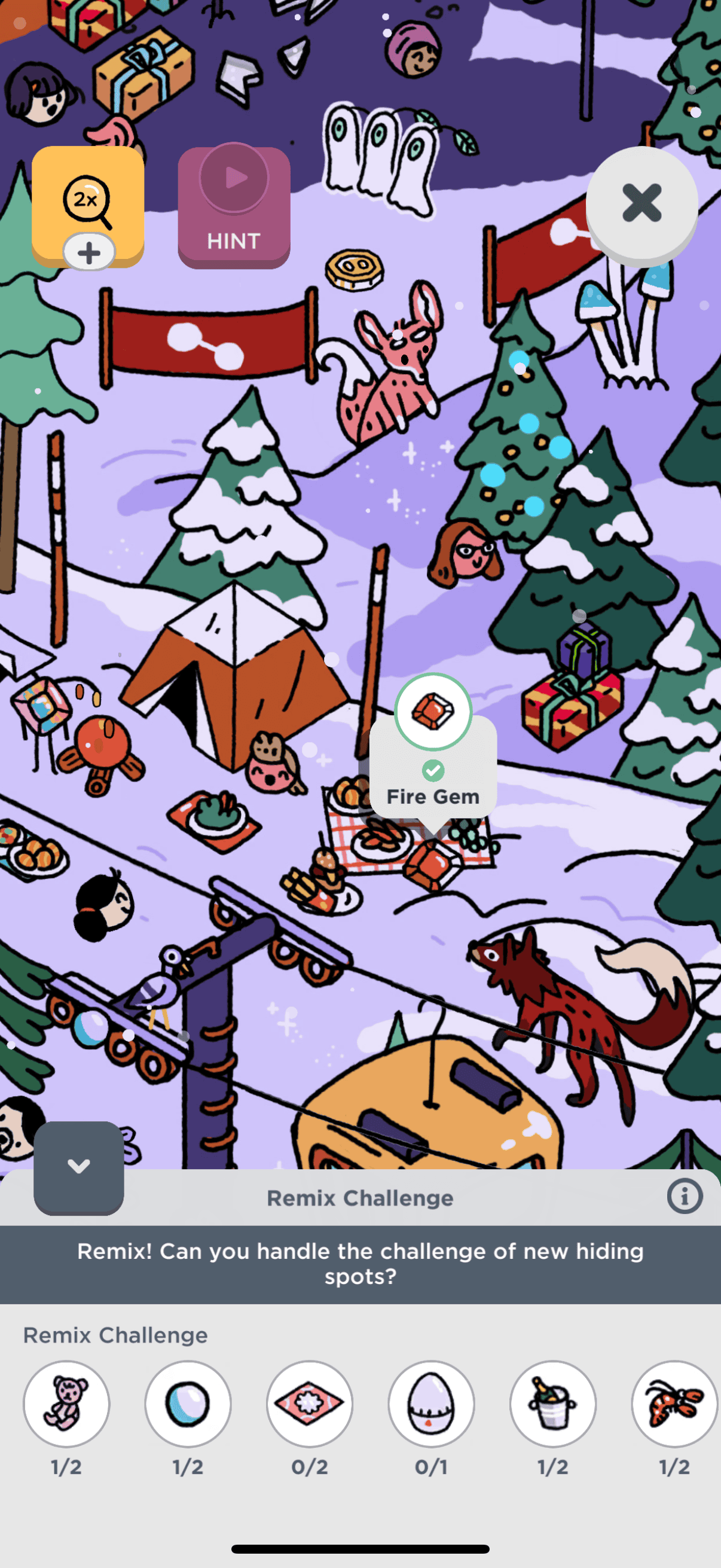Collapse the Remix Challenge panel
Image resolution: width=721 pixels, height=1568 pixels.
(x=78, y=1167)
